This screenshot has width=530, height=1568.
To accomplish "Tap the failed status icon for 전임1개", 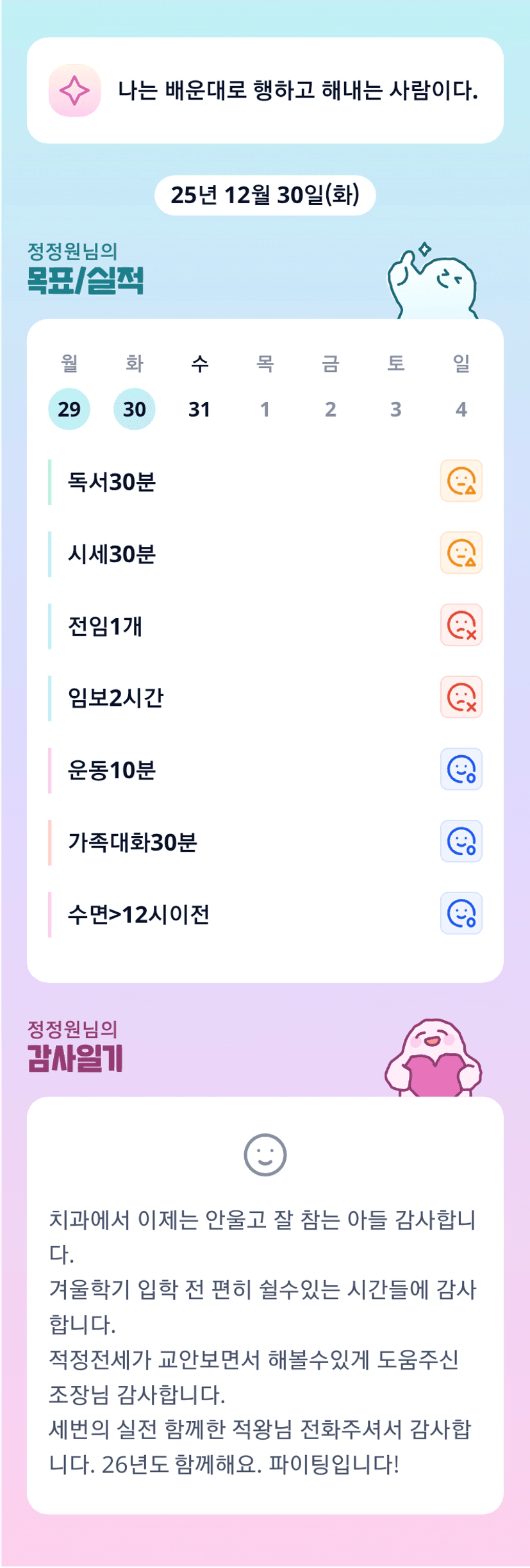I will [461, 625].
